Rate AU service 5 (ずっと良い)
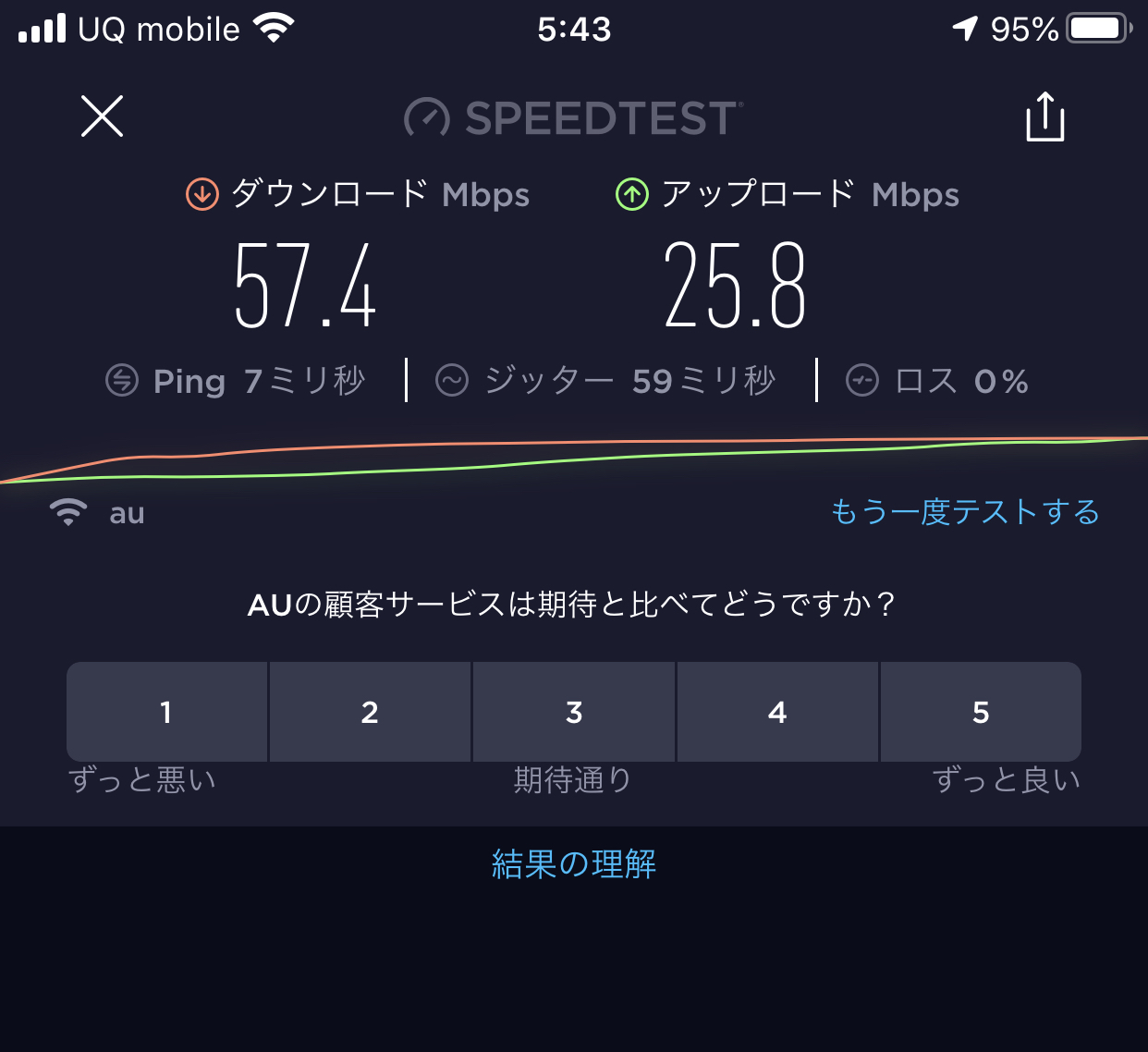The image size is (1148, 1052). point(981,712)
